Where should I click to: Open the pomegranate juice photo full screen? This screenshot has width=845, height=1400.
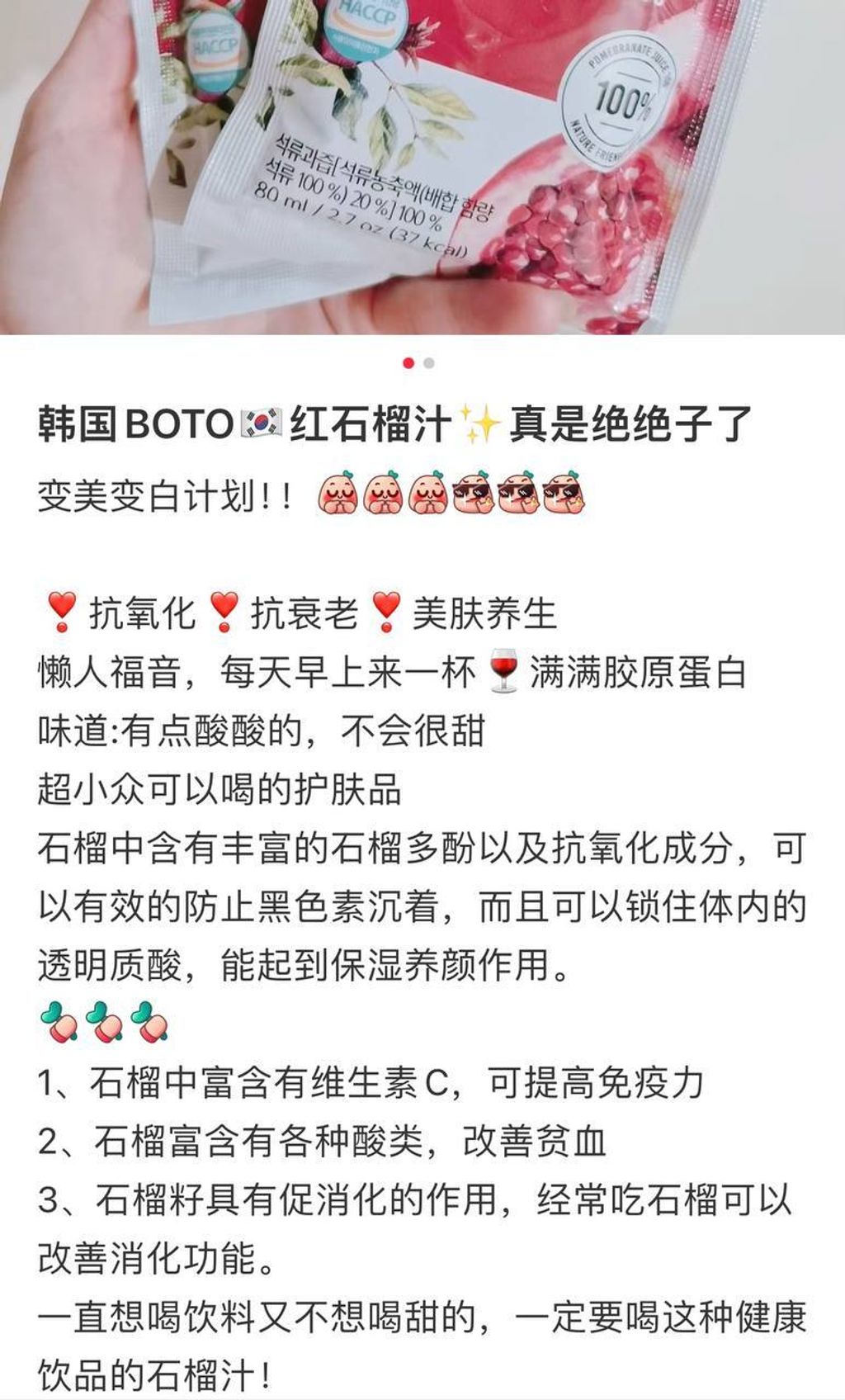422,167
